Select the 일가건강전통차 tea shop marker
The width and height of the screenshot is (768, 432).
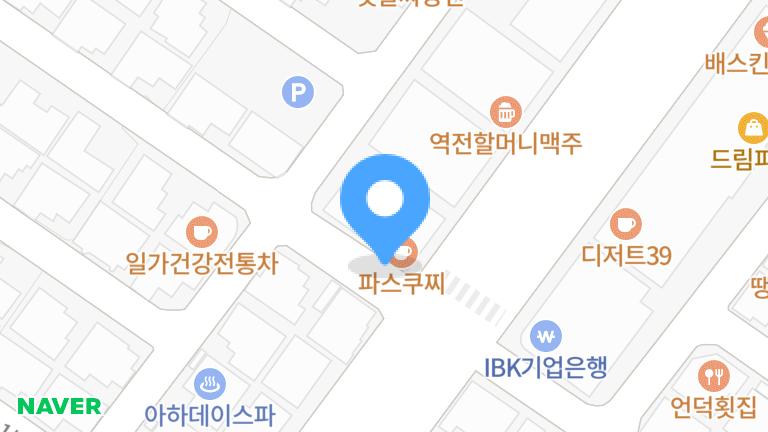[x=201, y=230]
